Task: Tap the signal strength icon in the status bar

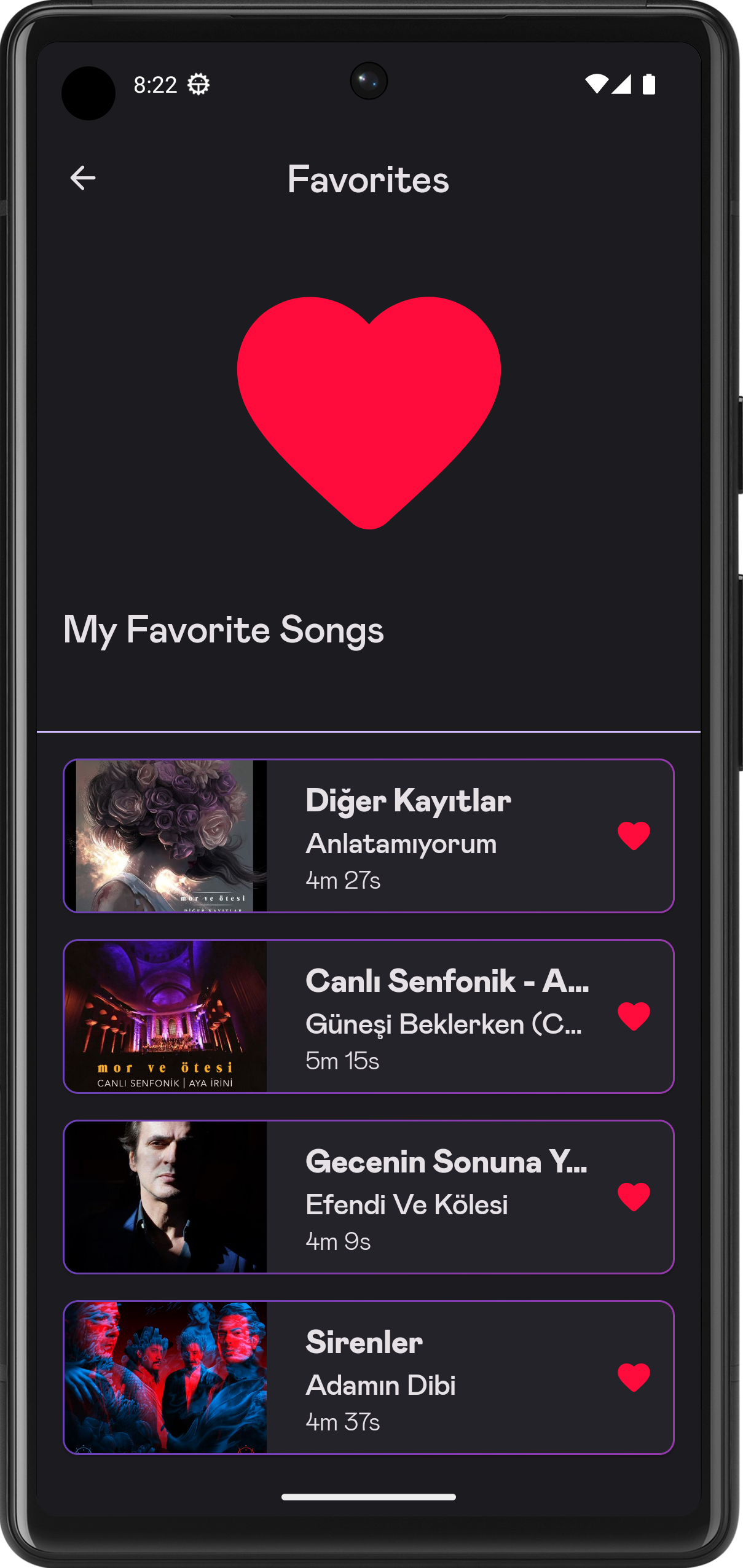Action: [x=622, y=85]
